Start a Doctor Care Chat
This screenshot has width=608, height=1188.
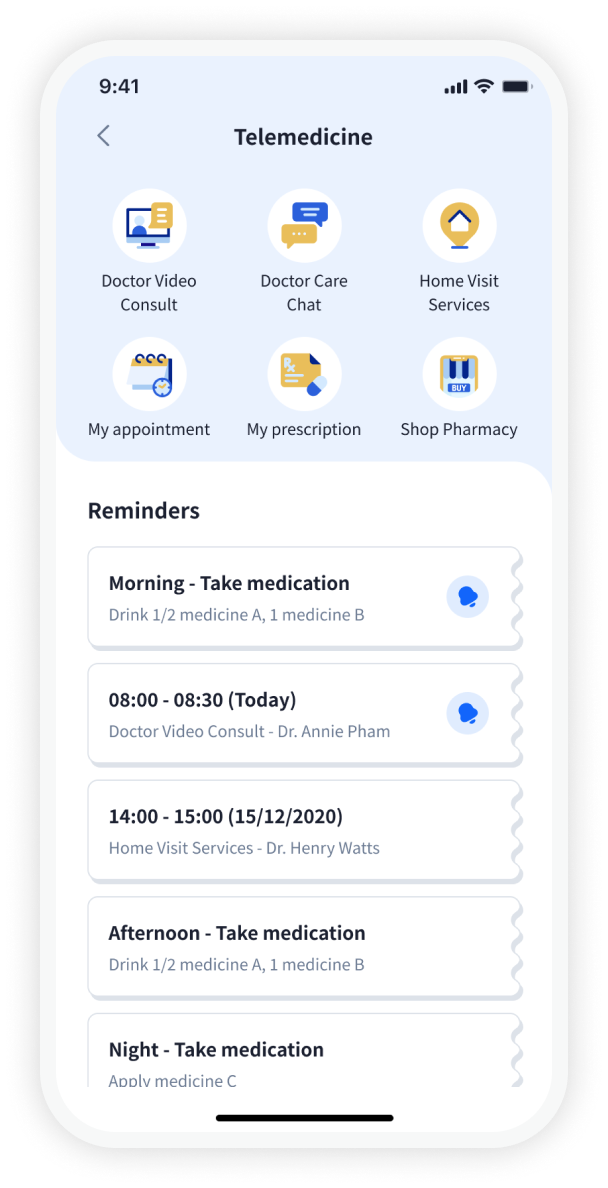304,226
